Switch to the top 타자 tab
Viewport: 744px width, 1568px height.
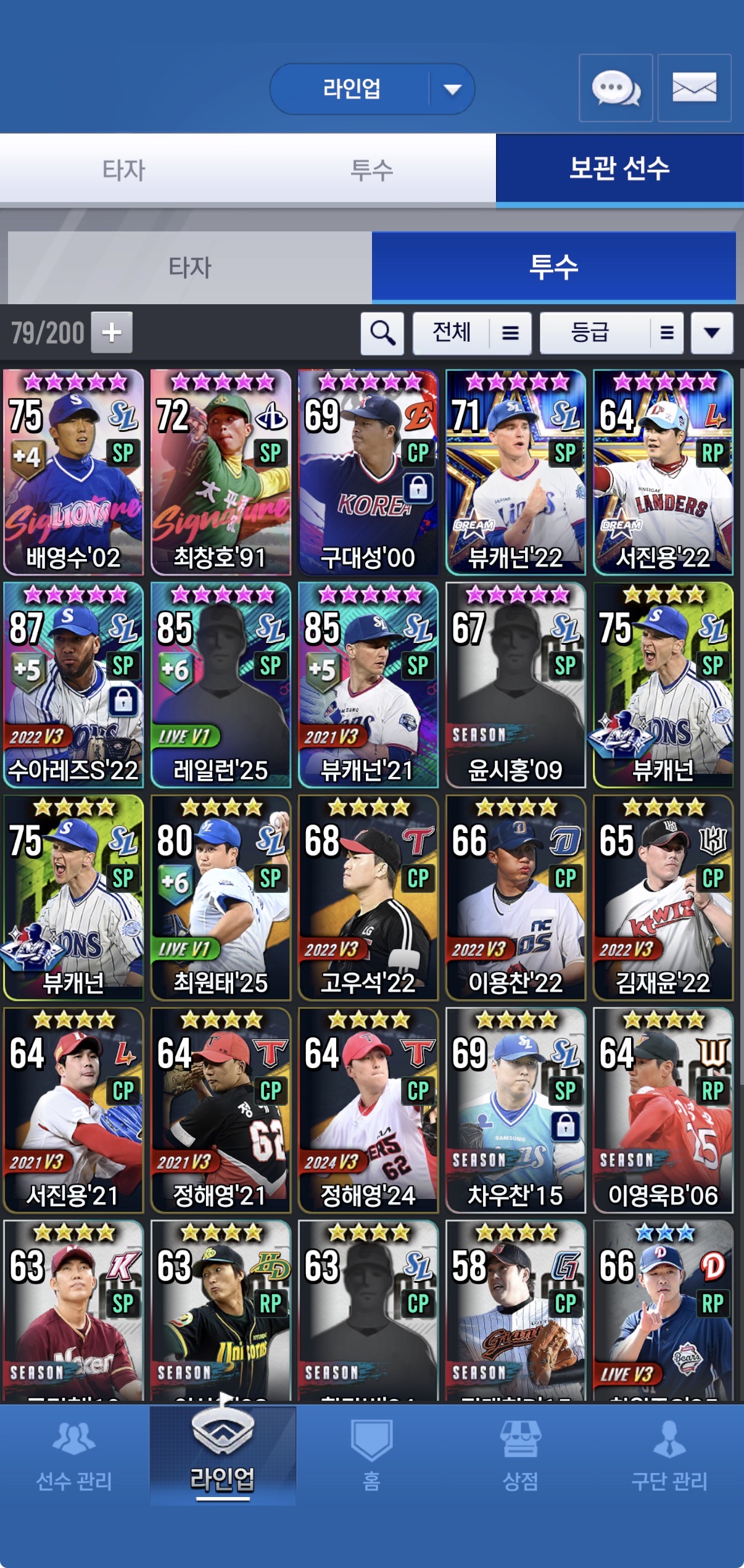coord(123,169)
